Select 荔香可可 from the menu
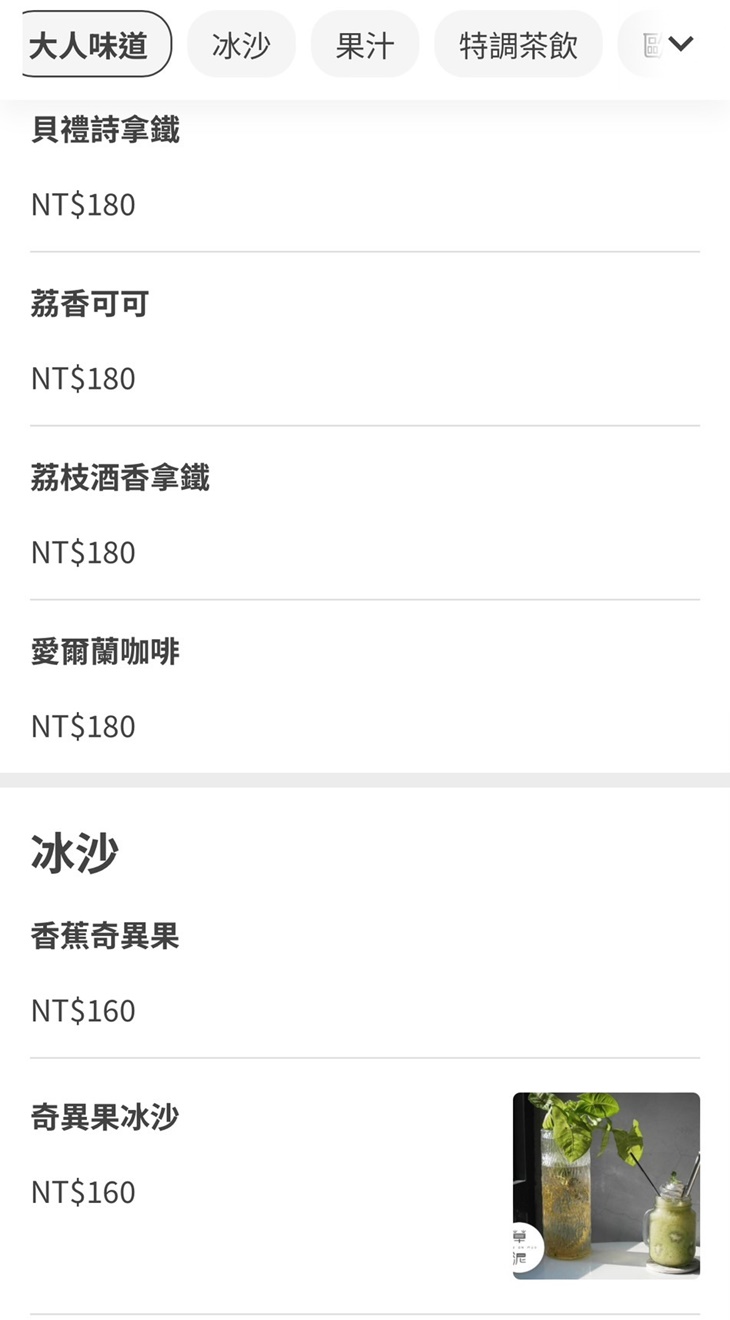 tap(88, 304)
